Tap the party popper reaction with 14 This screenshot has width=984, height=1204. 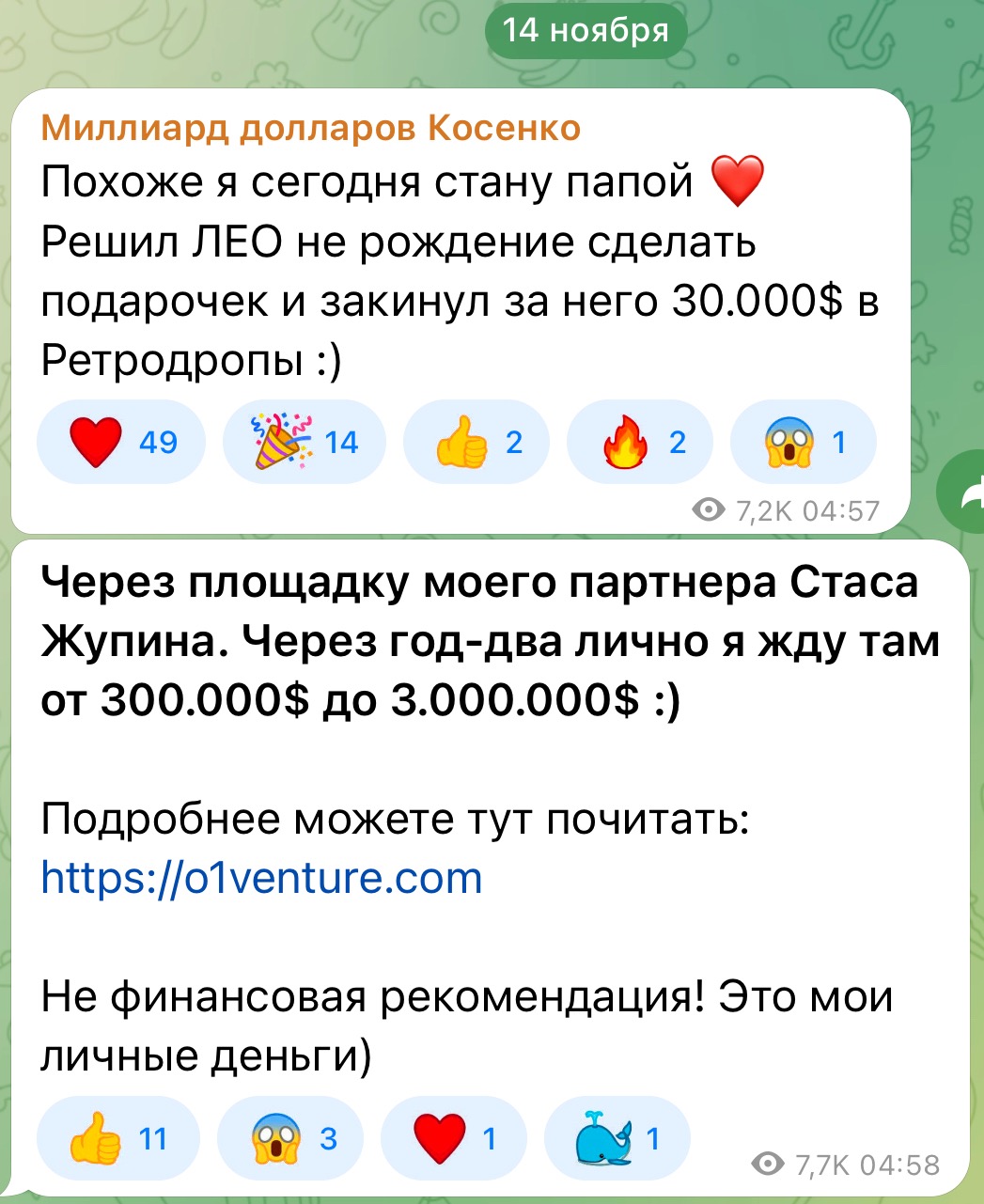coord(304,442)
